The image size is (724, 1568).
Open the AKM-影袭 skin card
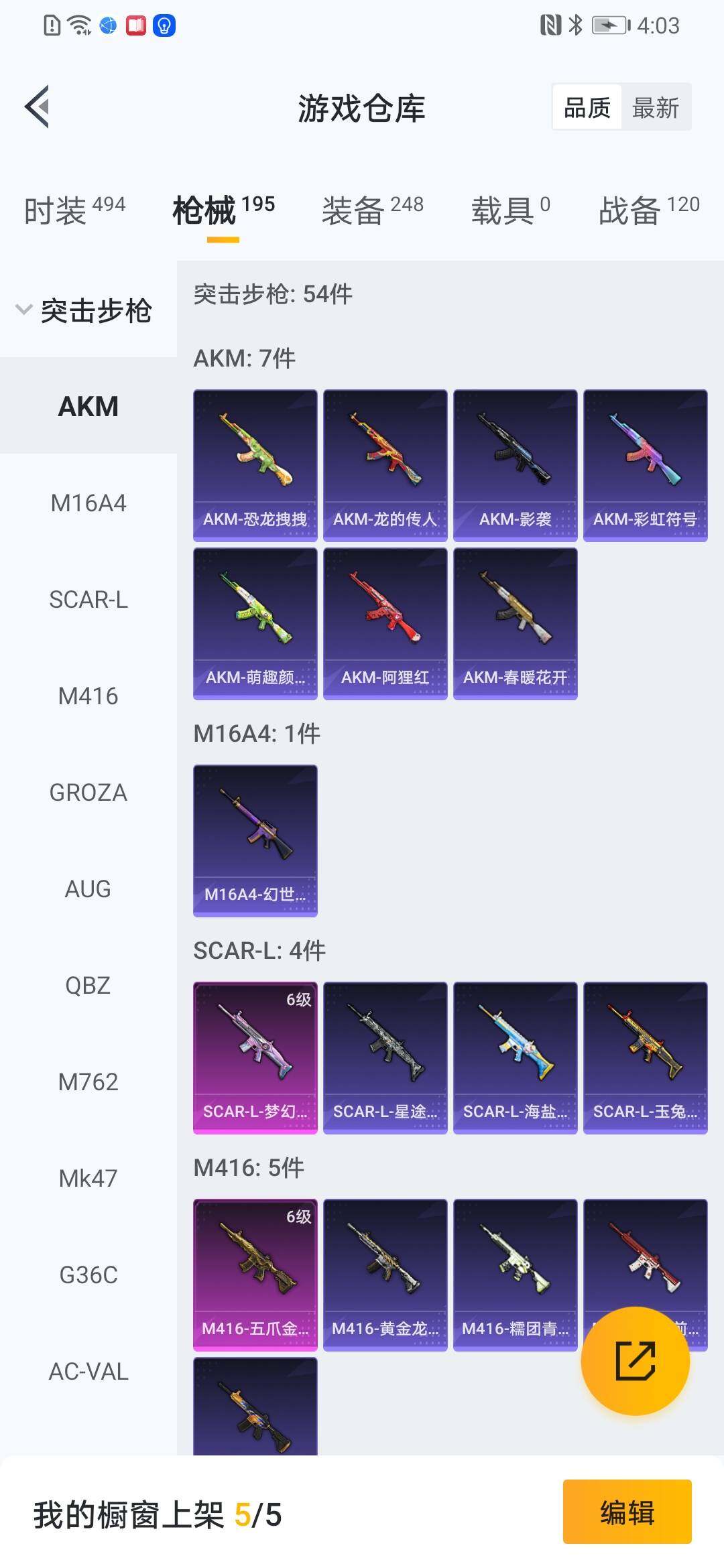[515, 465]
